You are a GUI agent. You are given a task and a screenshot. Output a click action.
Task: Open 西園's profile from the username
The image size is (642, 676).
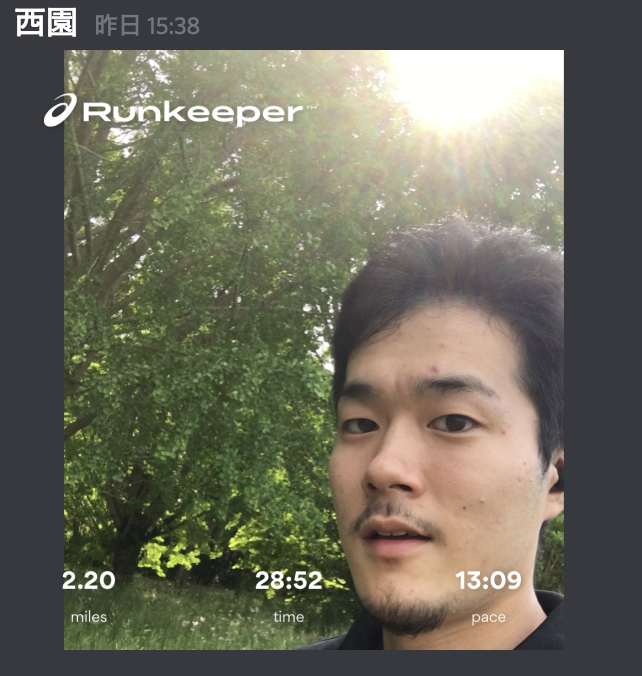click(46, 25)
